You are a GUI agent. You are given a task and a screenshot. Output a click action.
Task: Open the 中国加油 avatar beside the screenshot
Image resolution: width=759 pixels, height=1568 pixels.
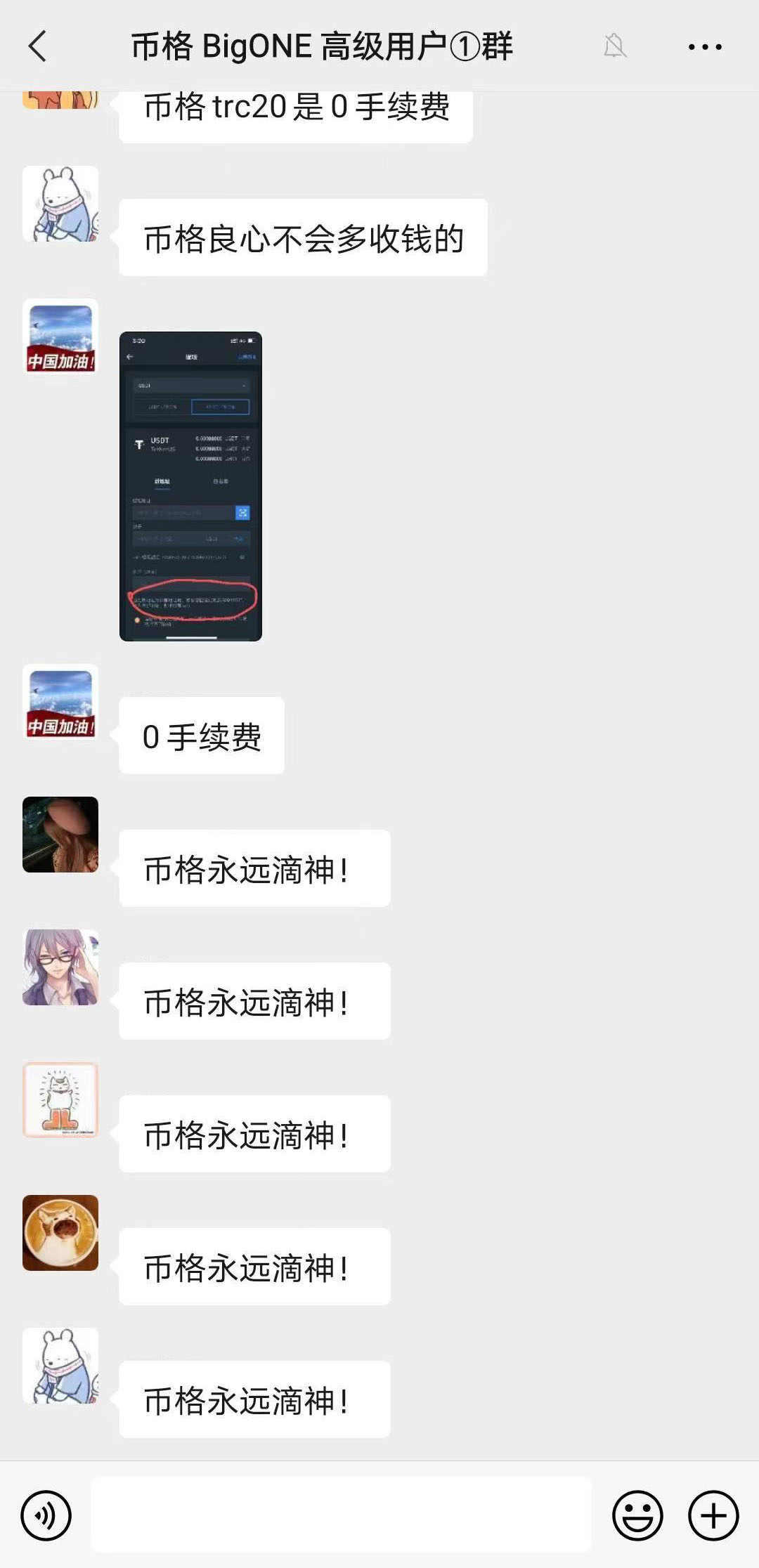pos(60,337)
